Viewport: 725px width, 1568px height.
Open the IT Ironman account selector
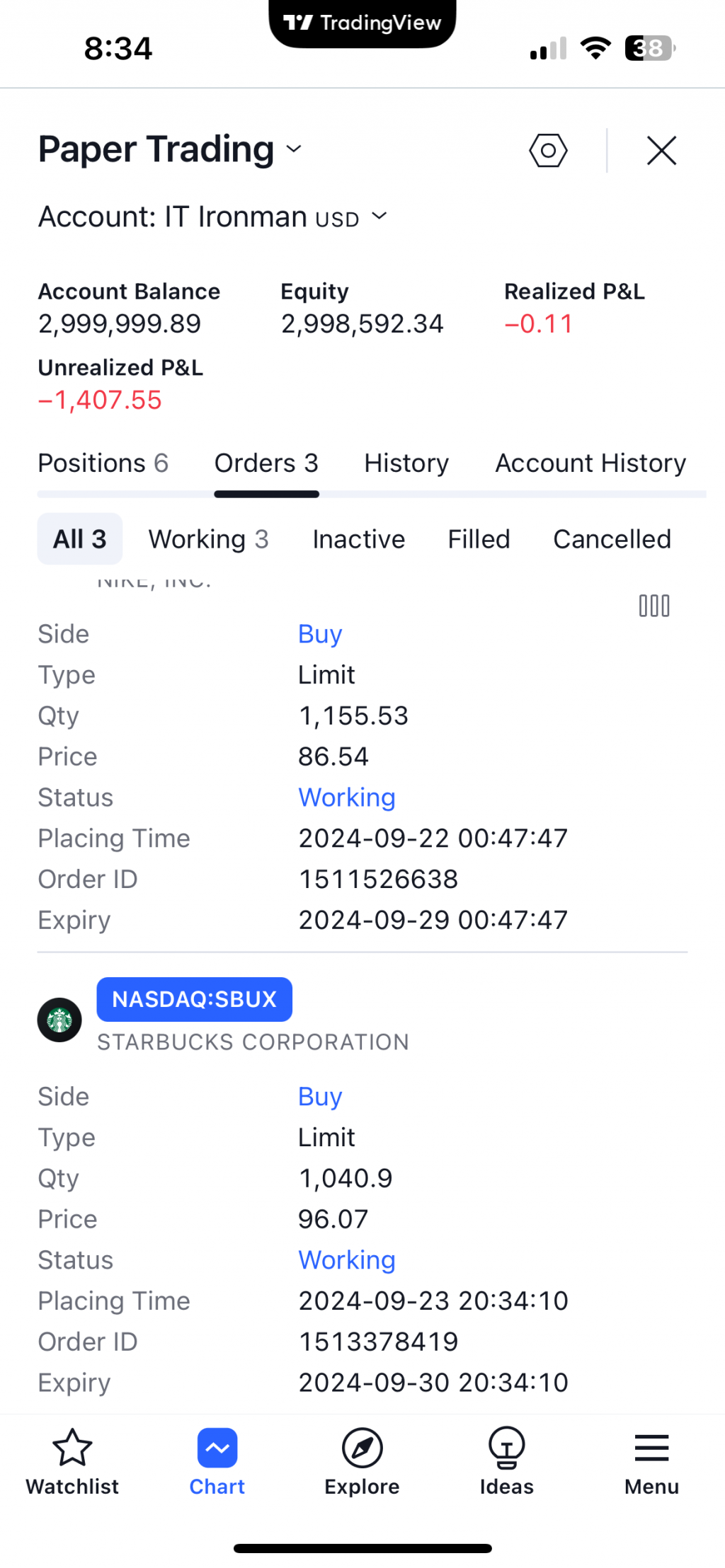pyautogui.click(x=212, y=217)
